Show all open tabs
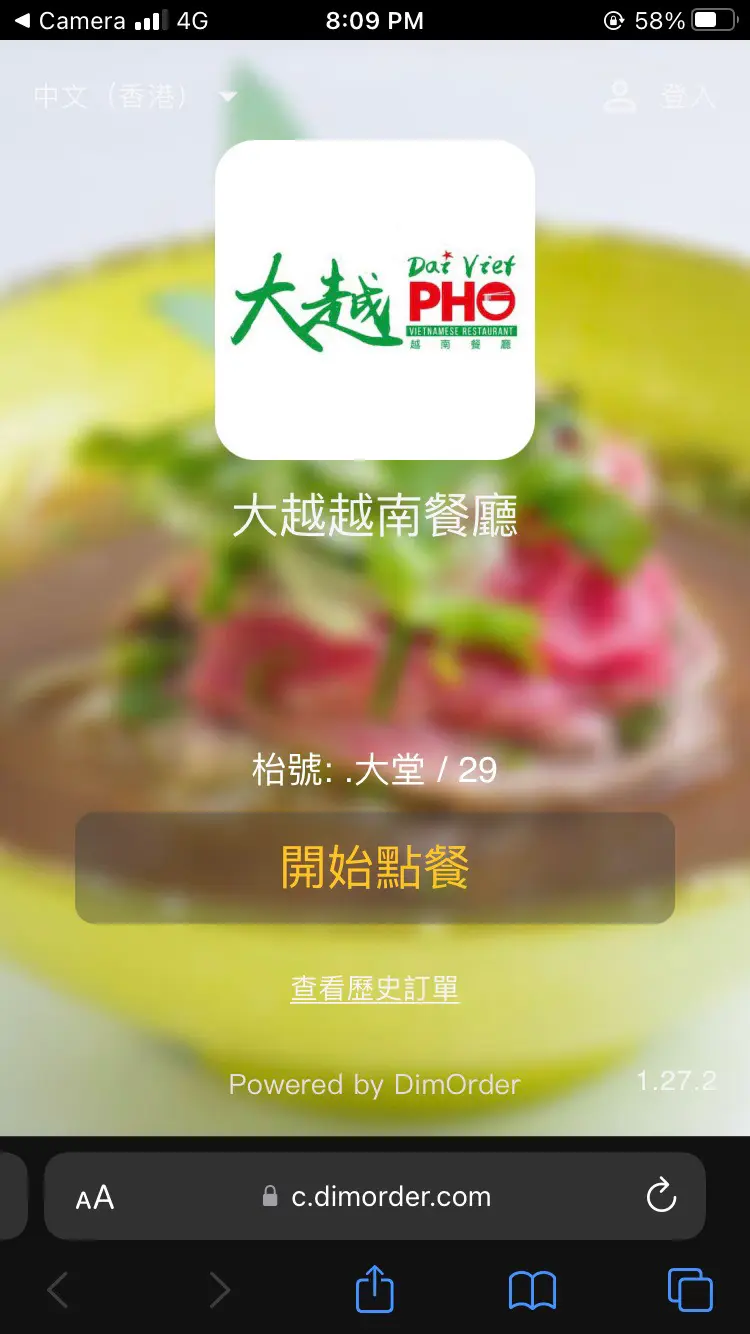This screenshot has height=1334, width=750. point(690,1290)
